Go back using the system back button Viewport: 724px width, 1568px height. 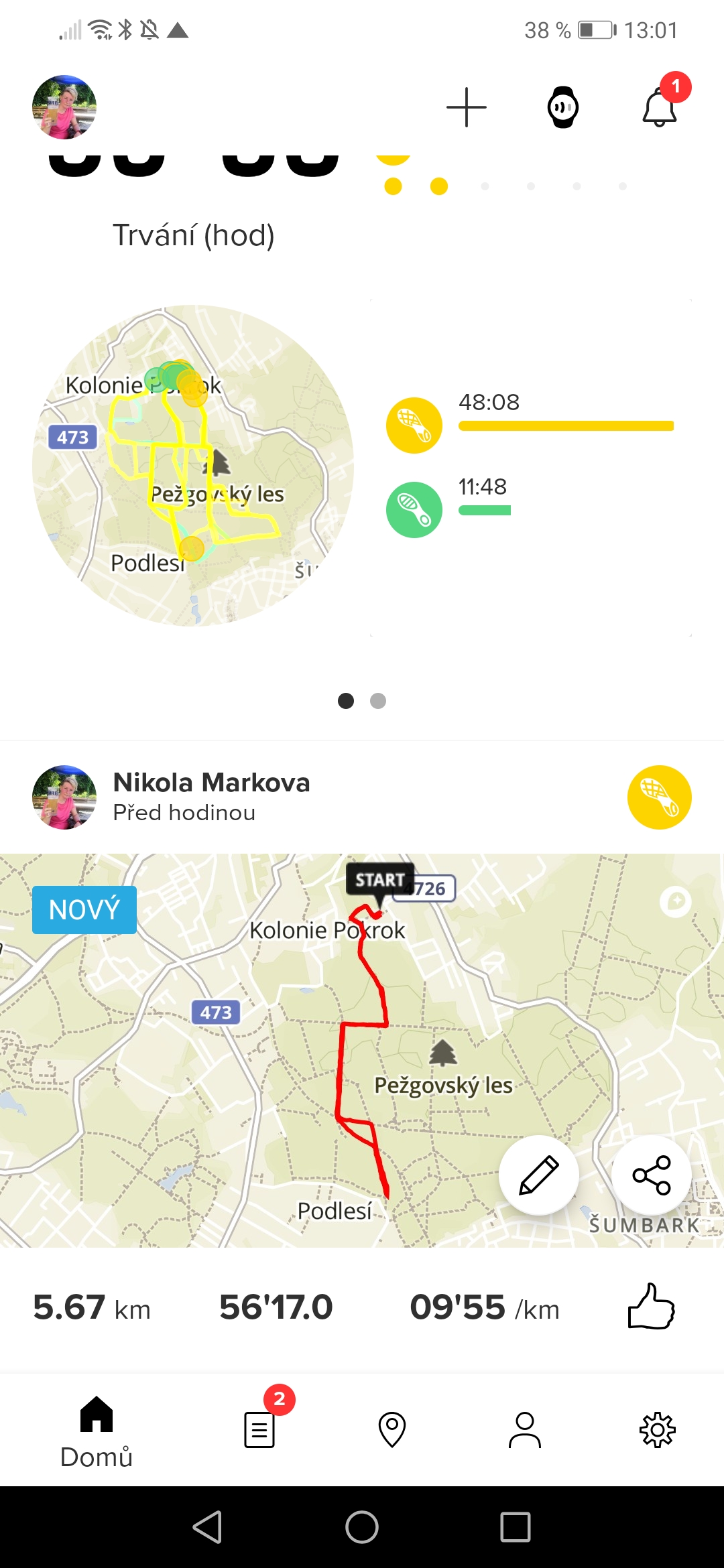point(207,1527)
